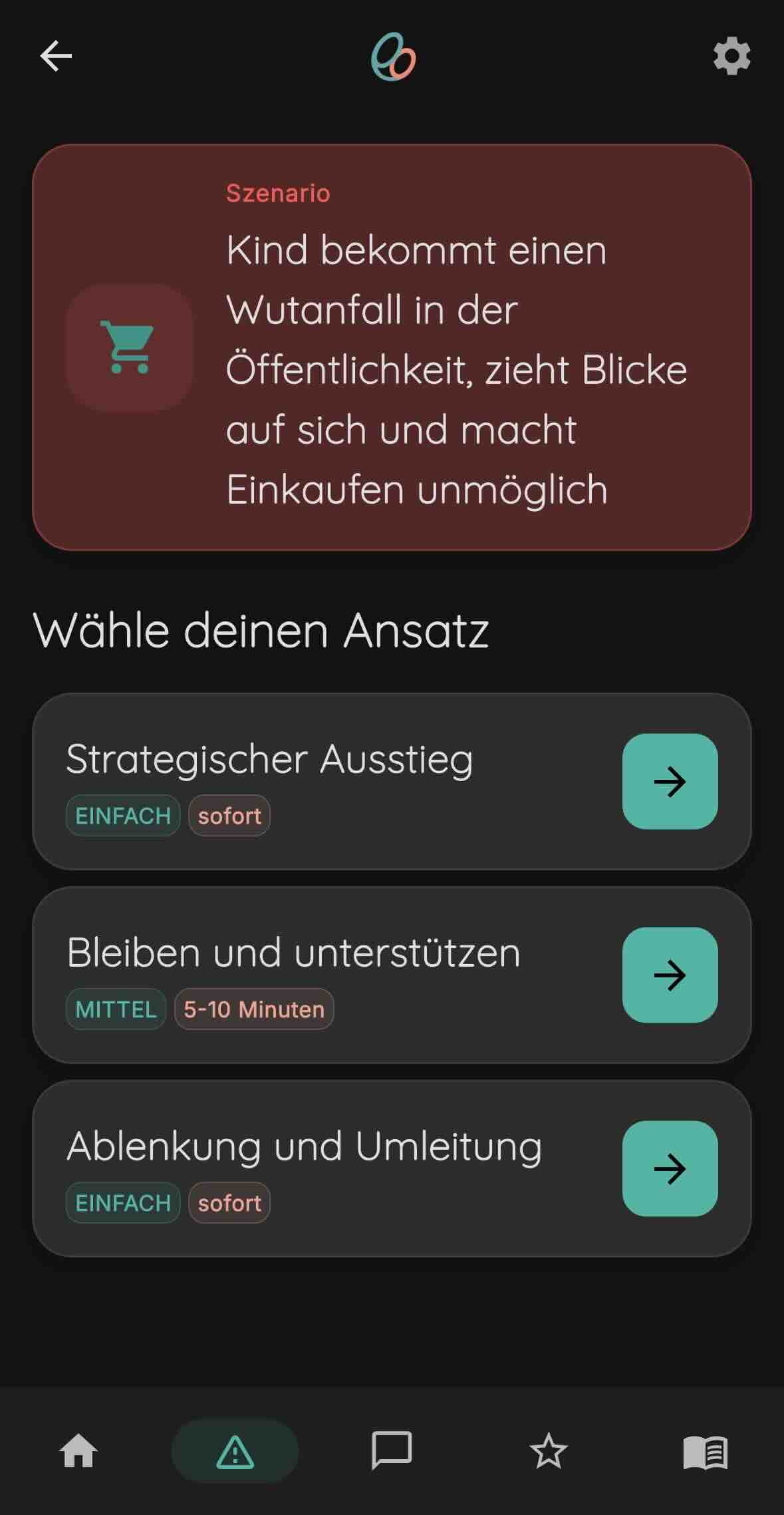Viewport: 784px width, 1515px height.
Task: Tap the 5-10 Minuten duration chip
Action: (x=255, y=1009)
